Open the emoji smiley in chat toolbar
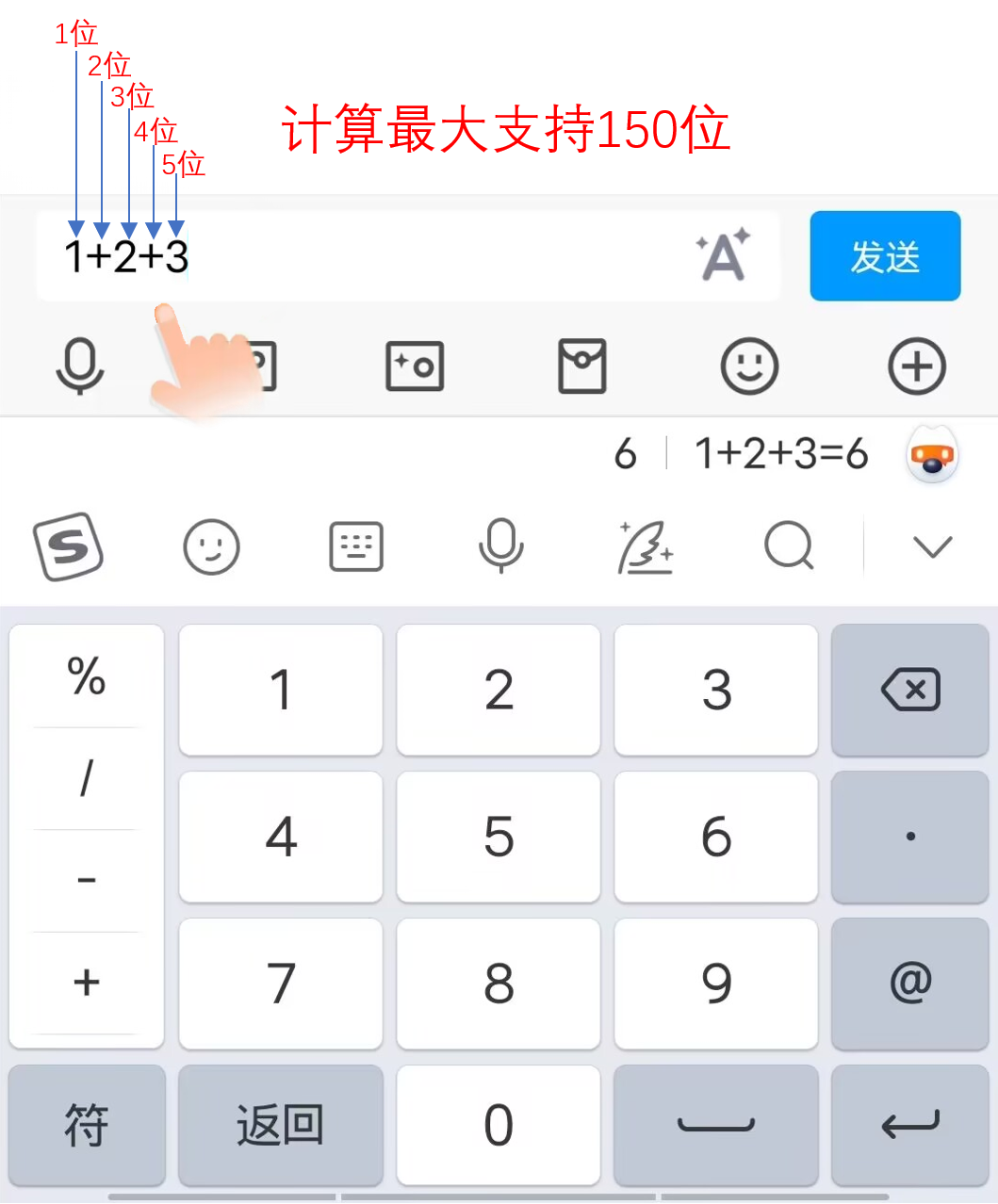This screenshot has width=998, height=1204. (x=749, y=366)
